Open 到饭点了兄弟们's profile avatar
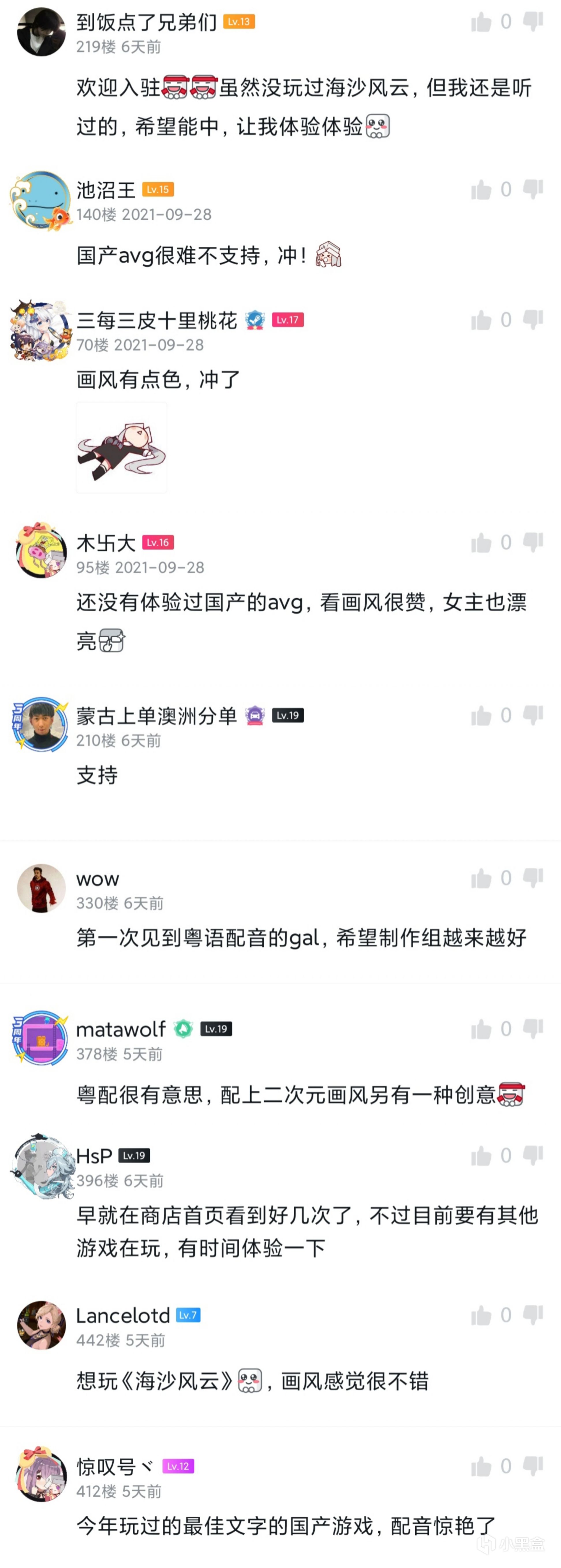Viewport: 561px width, 1568px height. click(41, 32)
